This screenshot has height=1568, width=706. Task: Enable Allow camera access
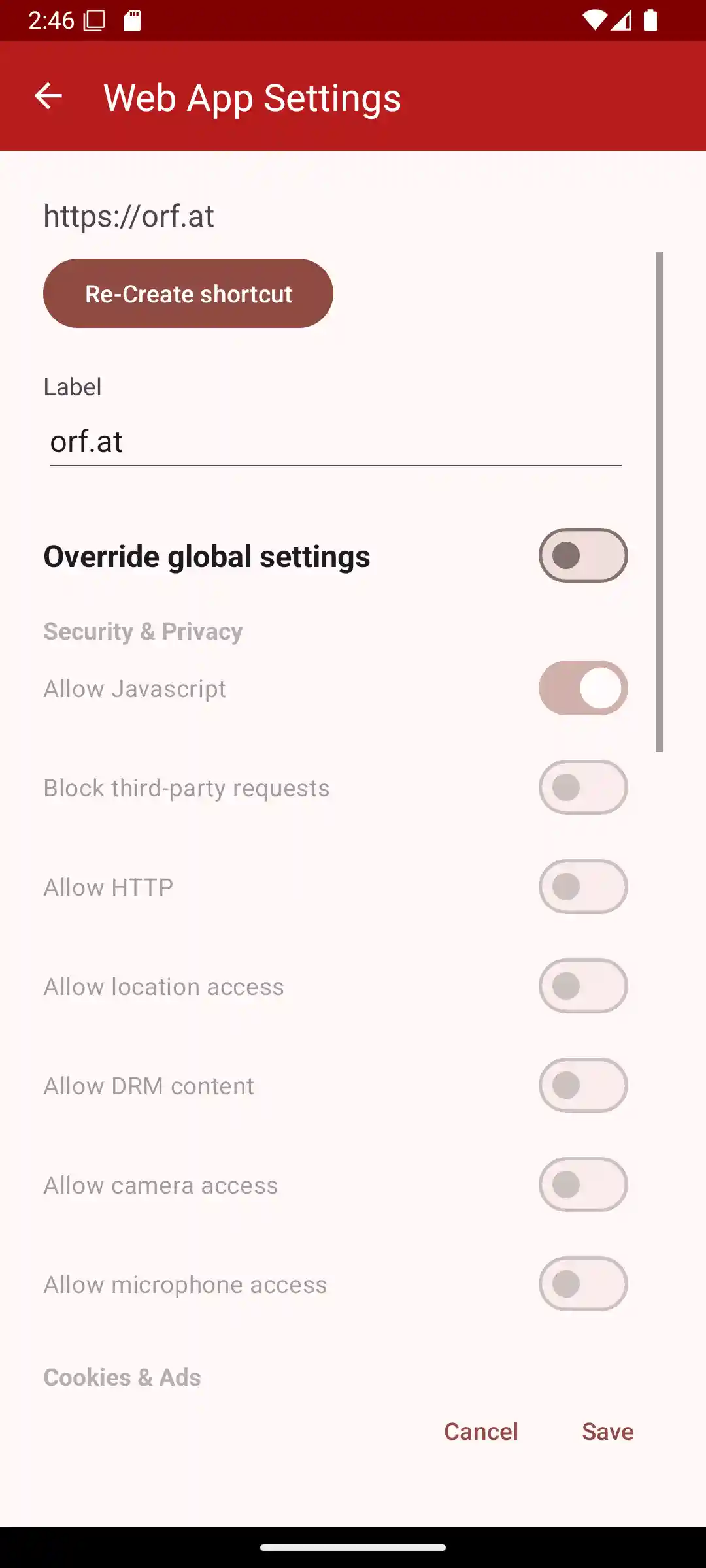click(582, 1184)
